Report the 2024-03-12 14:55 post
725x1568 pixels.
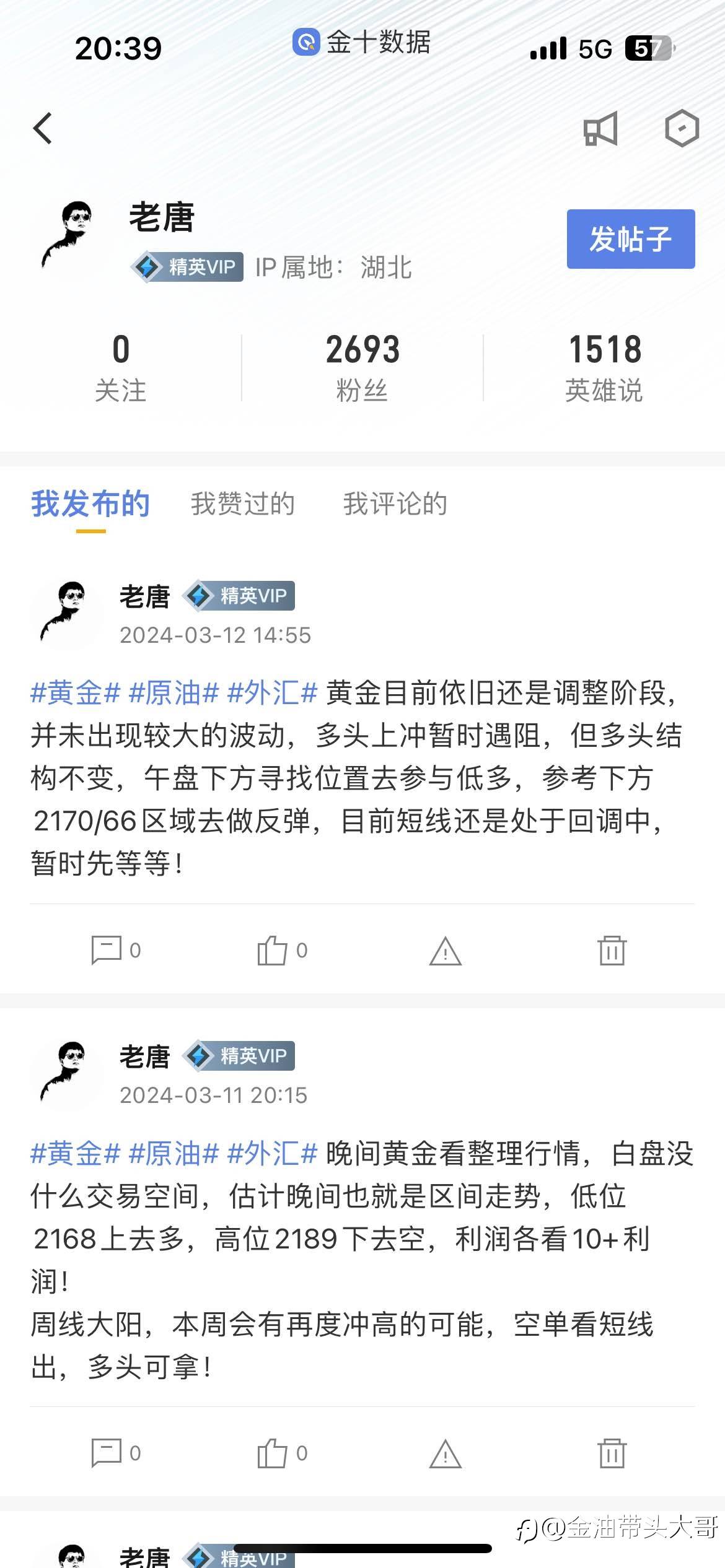(446, 951)
